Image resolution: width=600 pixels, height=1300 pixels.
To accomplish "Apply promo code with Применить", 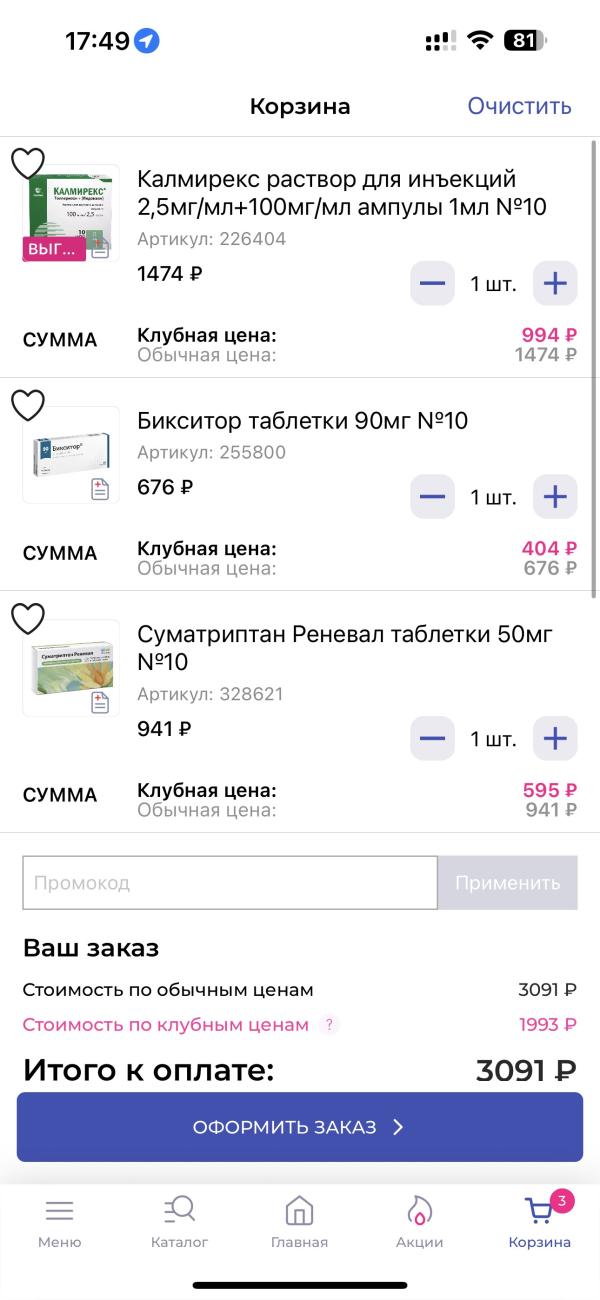I will pos(507,883).
